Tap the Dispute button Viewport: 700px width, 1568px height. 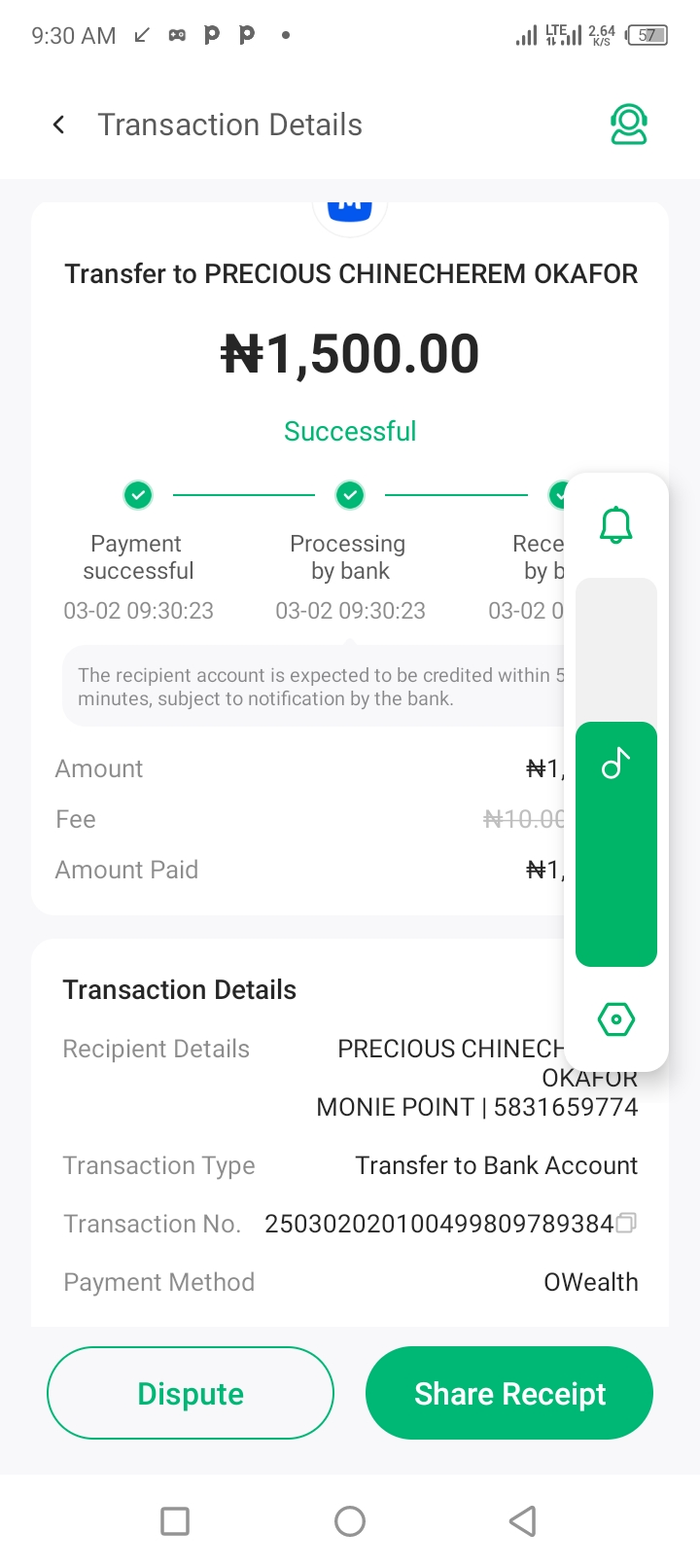click(x=191, y=1393)
